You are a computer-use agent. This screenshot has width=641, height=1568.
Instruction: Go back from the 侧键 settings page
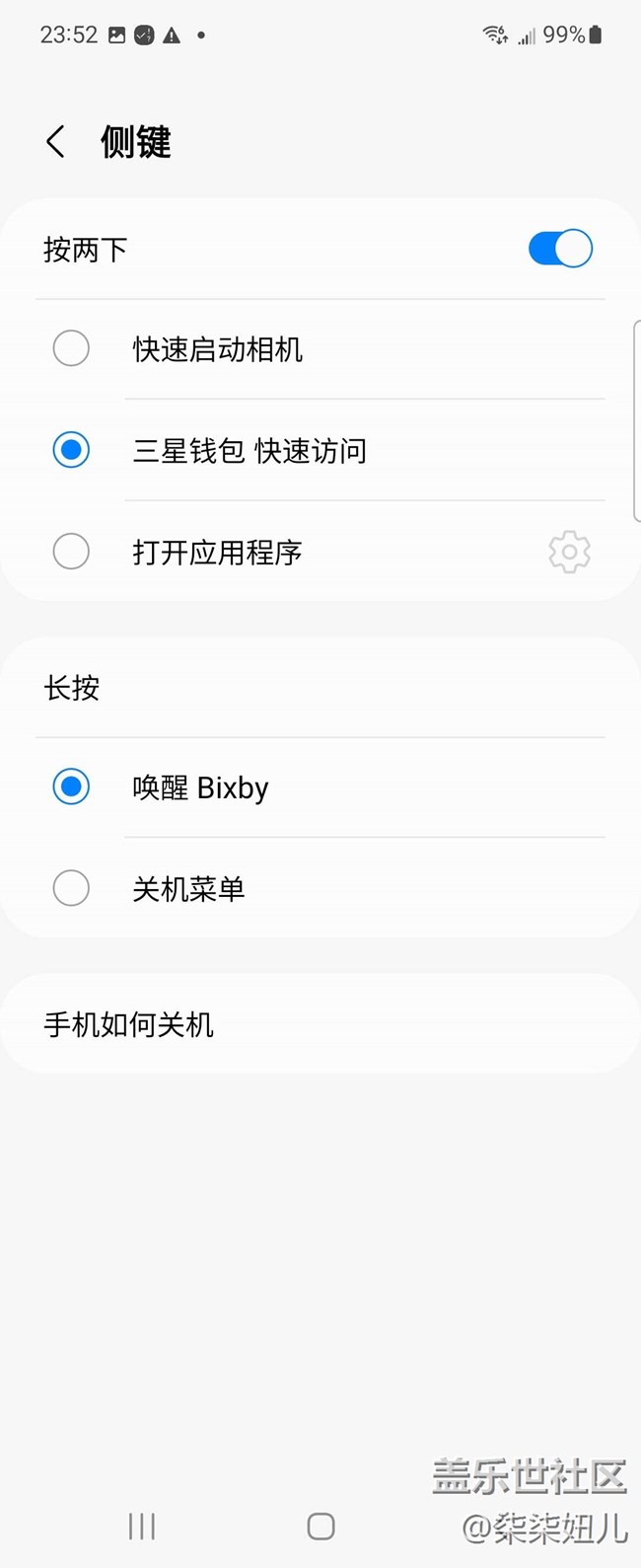[x=56, y=142]
